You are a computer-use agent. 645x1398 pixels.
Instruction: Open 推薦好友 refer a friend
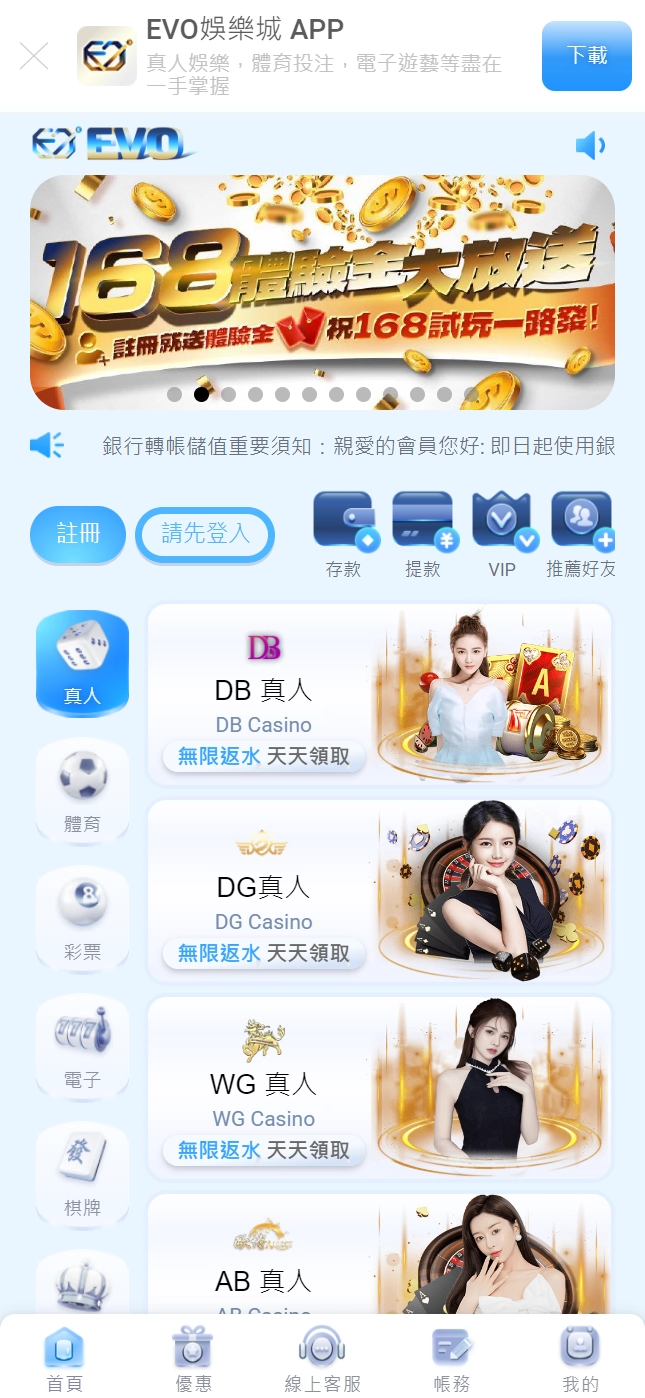581,533
